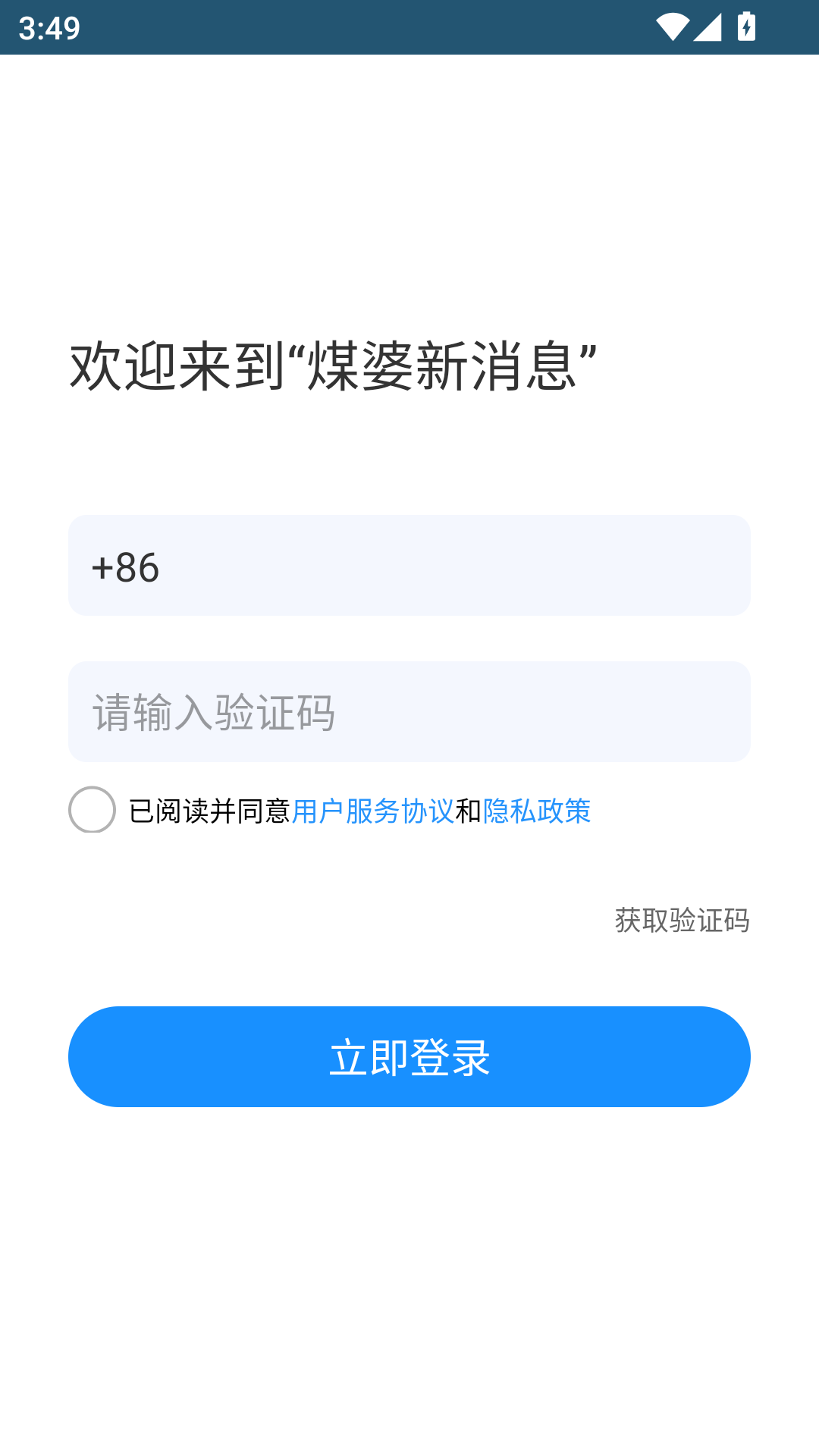Viewport: 819px width, 1456px height.
Task: Click 获取验证码 to request a code
Action: (682, 921)
